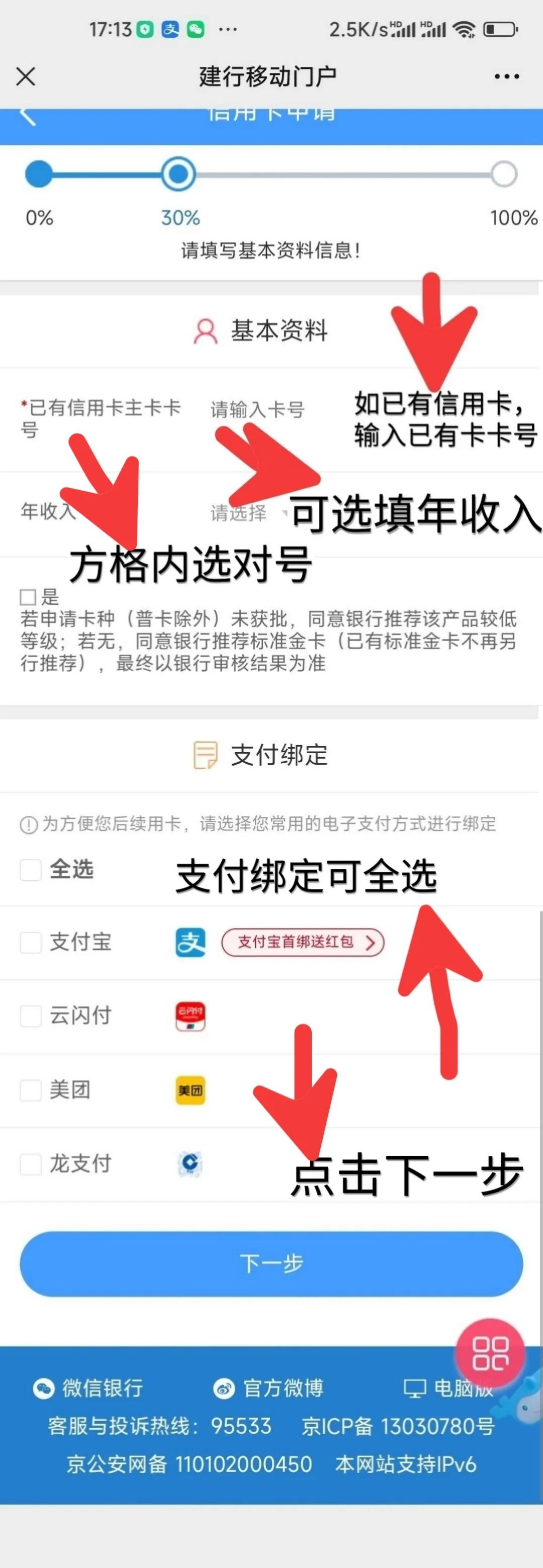Tap the 请输入卡号 card number field

coord(257,410)
